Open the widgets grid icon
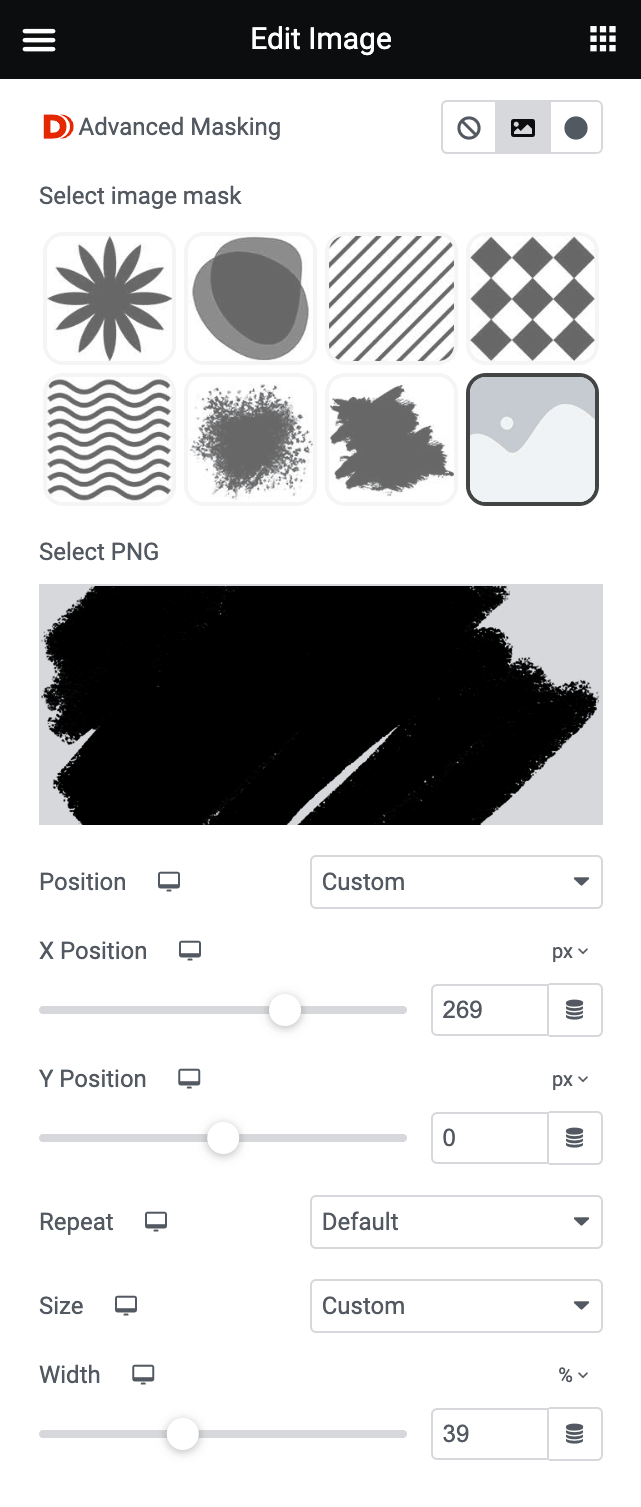 [603, 40]
